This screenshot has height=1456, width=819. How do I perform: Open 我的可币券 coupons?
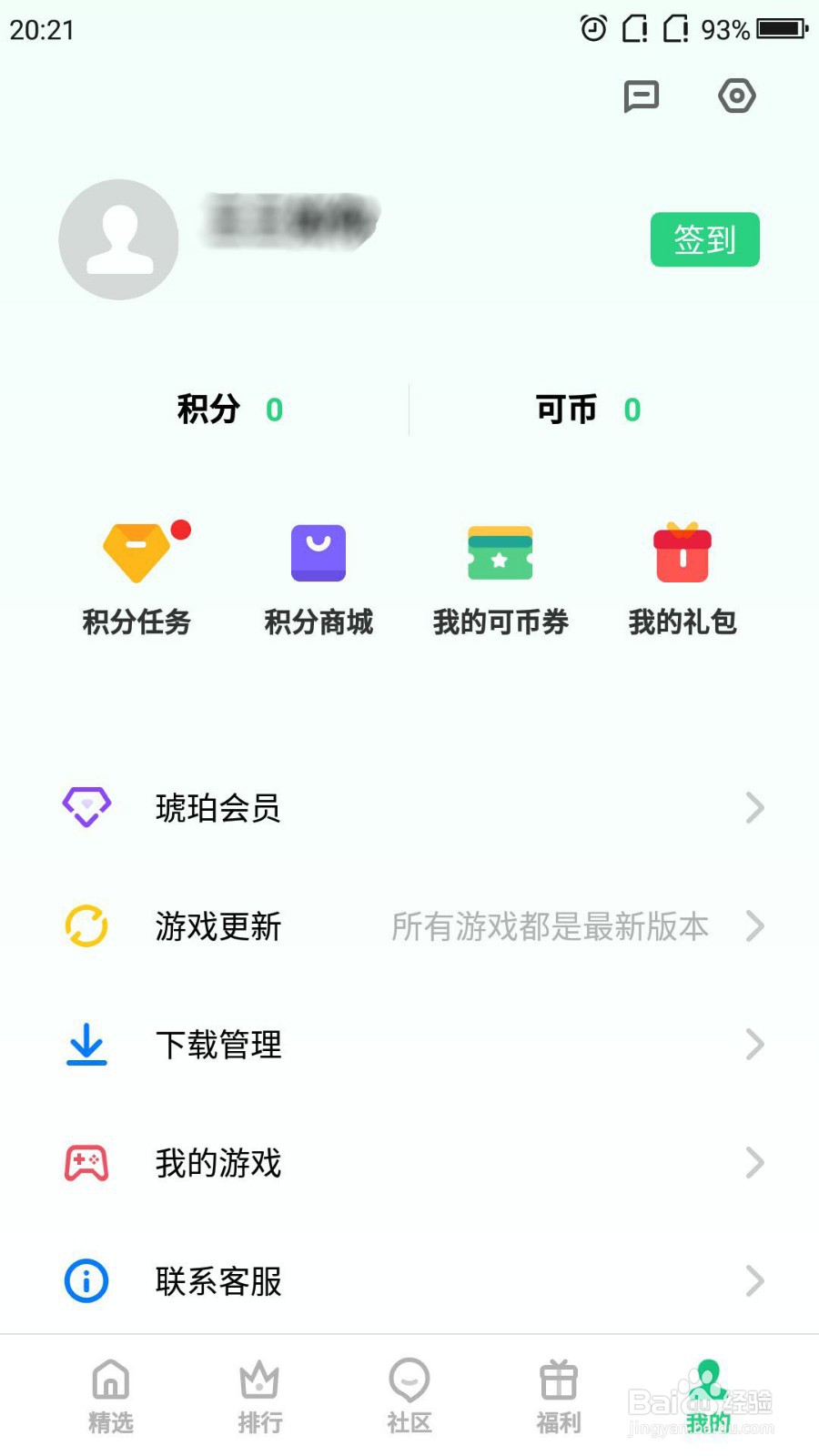500,579
